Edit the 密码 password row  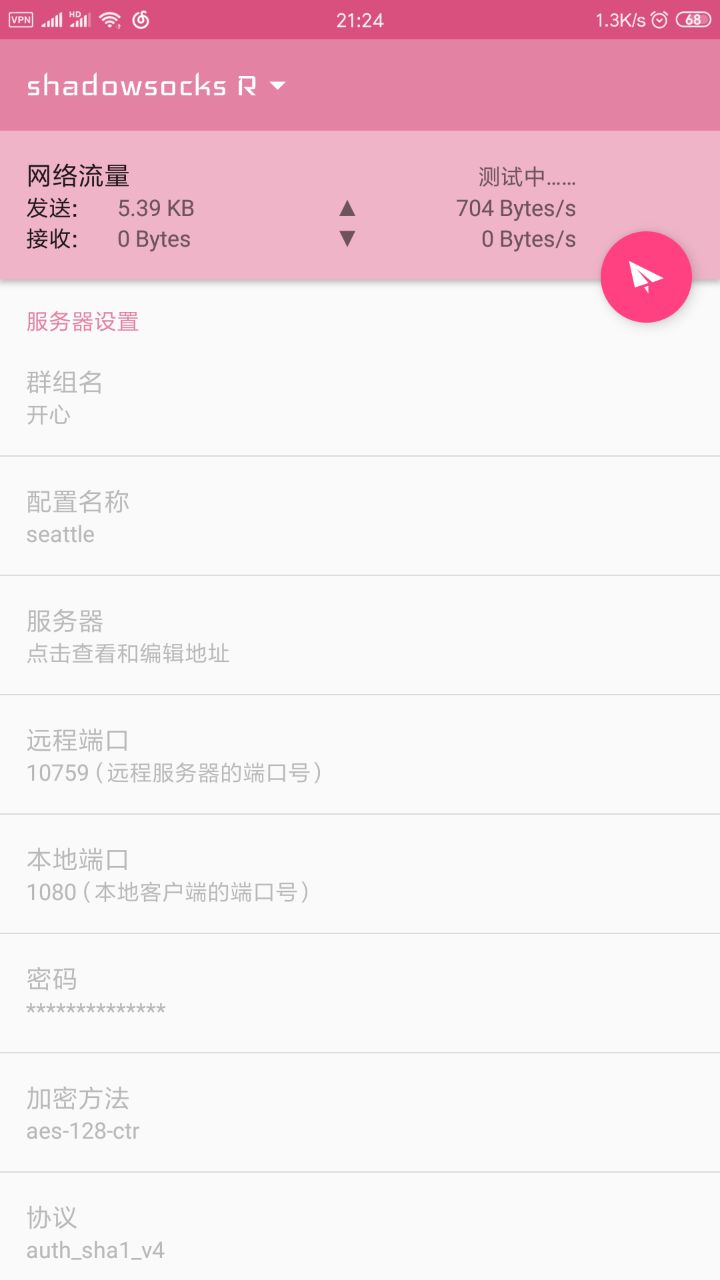click(x=360, y=993)
